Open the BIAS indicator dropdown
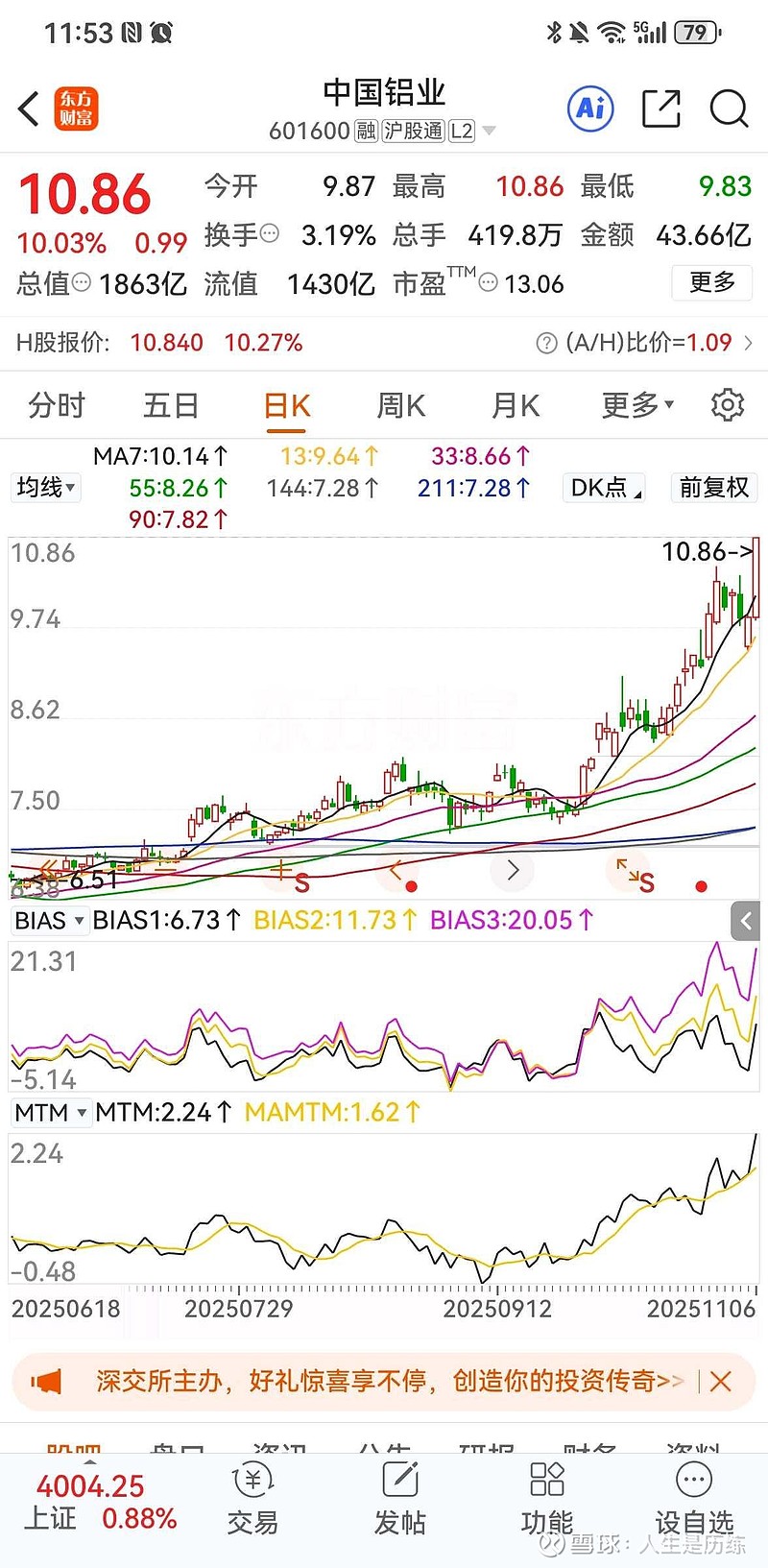This screenshot has width=768, height=1568. pos(49,921)
